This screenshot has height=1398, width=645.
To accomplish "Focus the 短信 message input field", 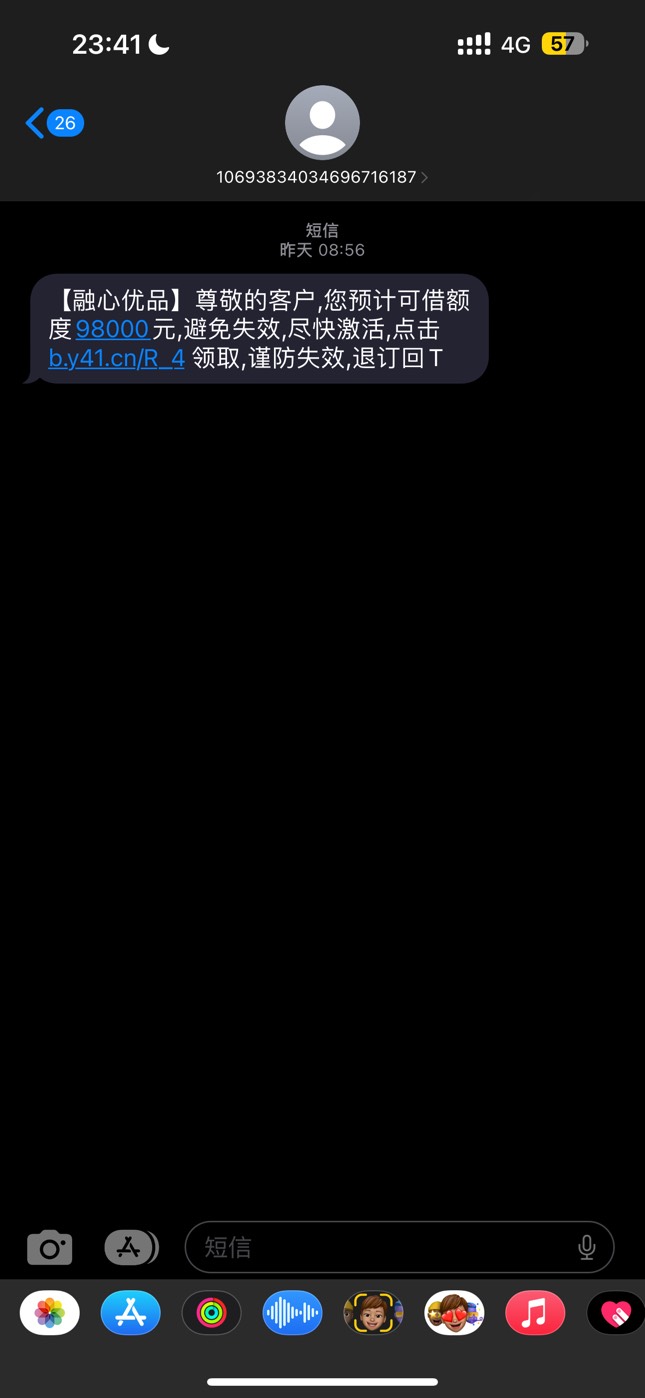I will [x=399, y=1247].
